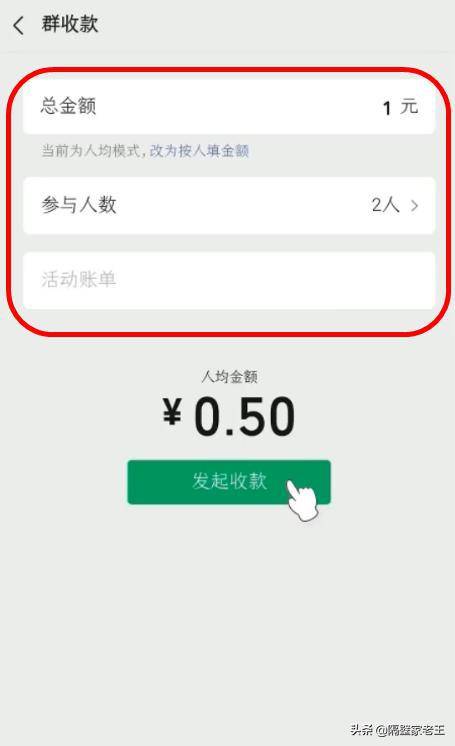Switch to 改为按人填金额 mode
This screenshot has width=455, height=746.
pyautogui.click(x=199, y=151)
